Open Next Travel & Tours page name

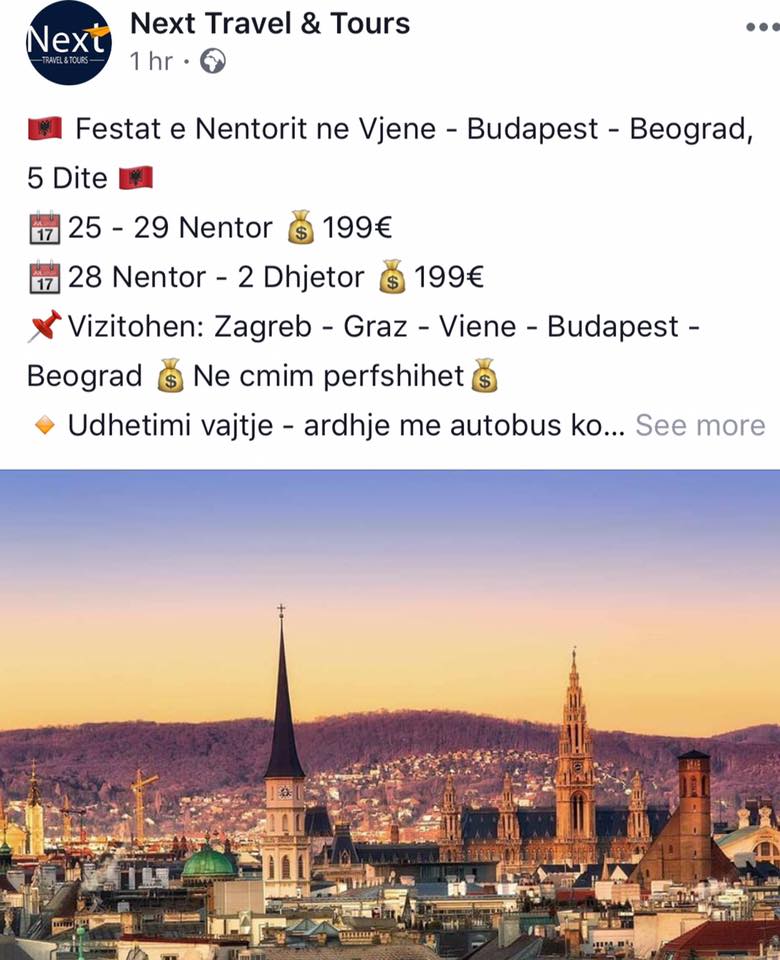click(270, 22)
